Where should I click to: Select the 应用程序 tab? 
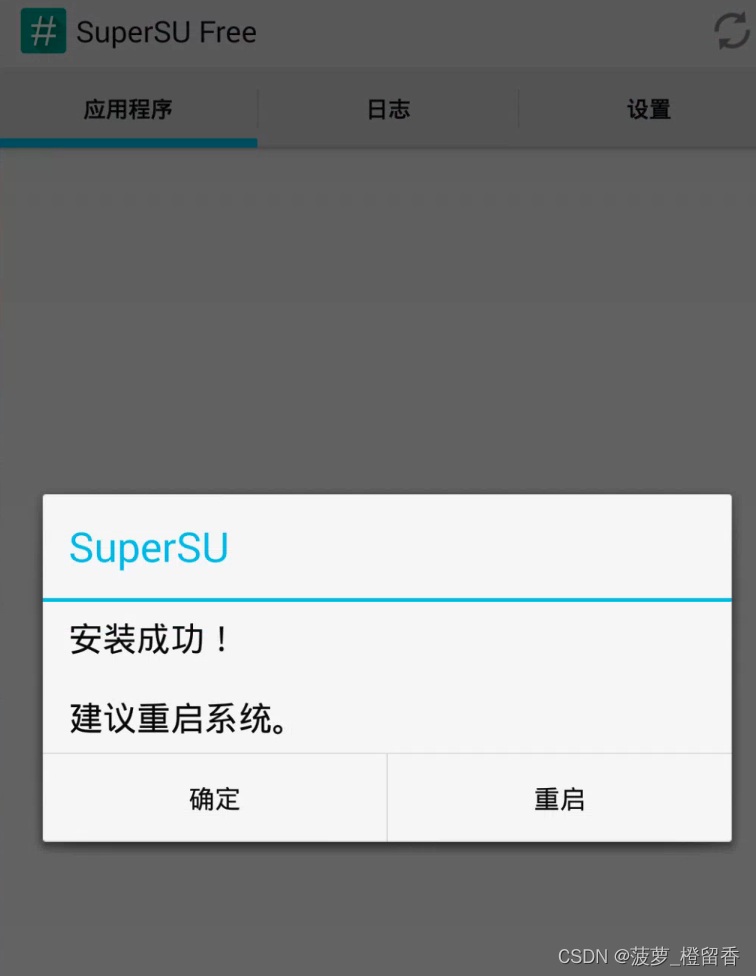pyautogui.click(x=128, y=110)
